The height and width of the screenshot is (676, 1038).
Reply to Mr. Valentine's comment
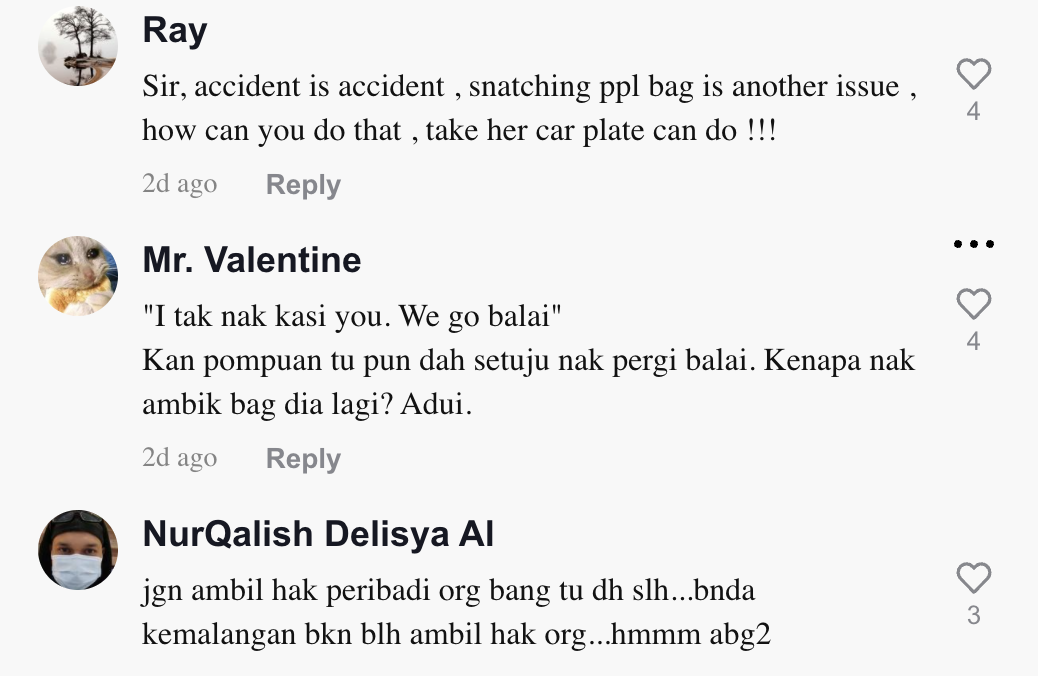tap(303, 459)
